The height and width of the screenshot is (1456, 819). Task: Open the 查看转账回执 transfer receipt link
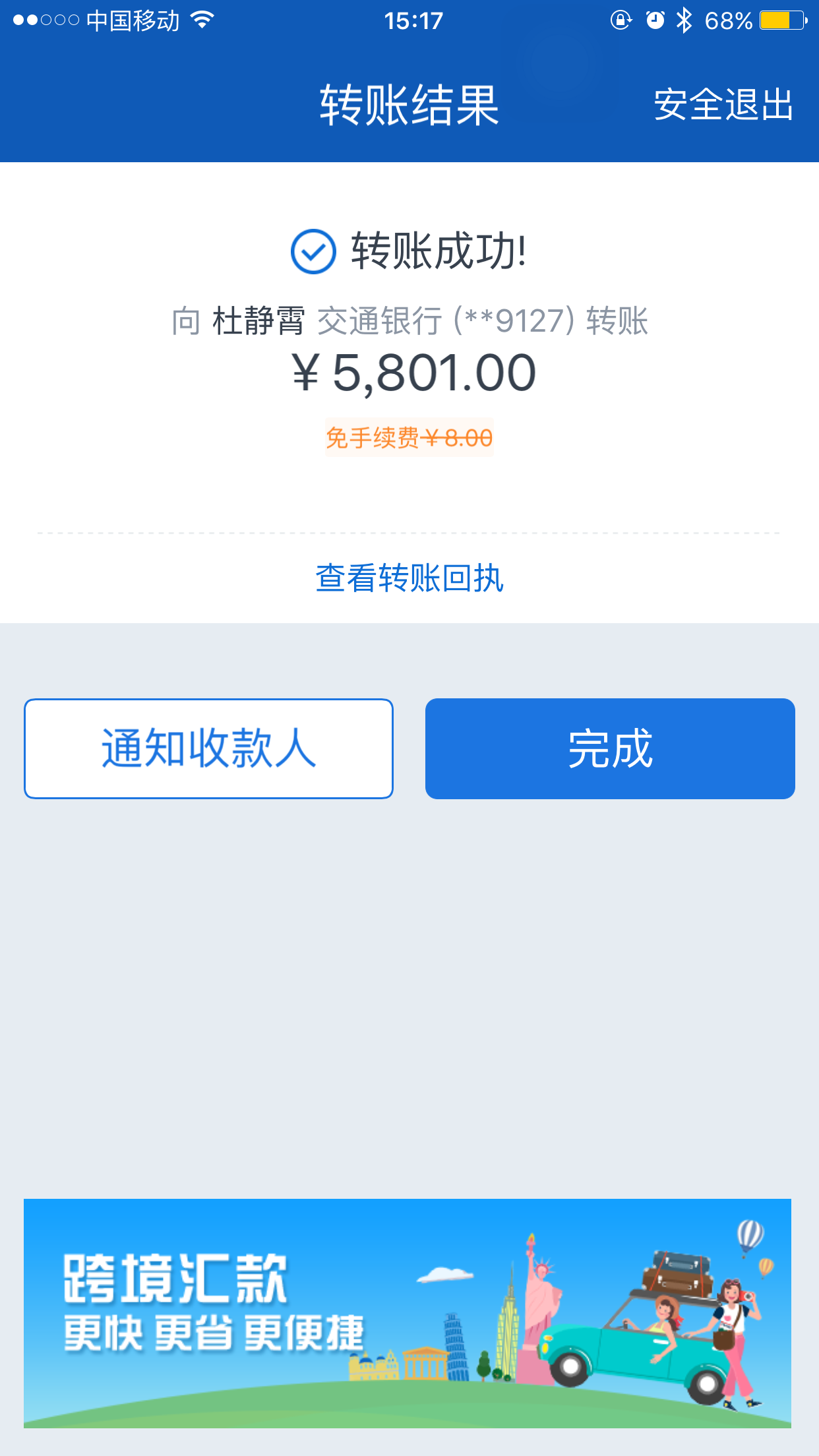[x=409, y=578]
